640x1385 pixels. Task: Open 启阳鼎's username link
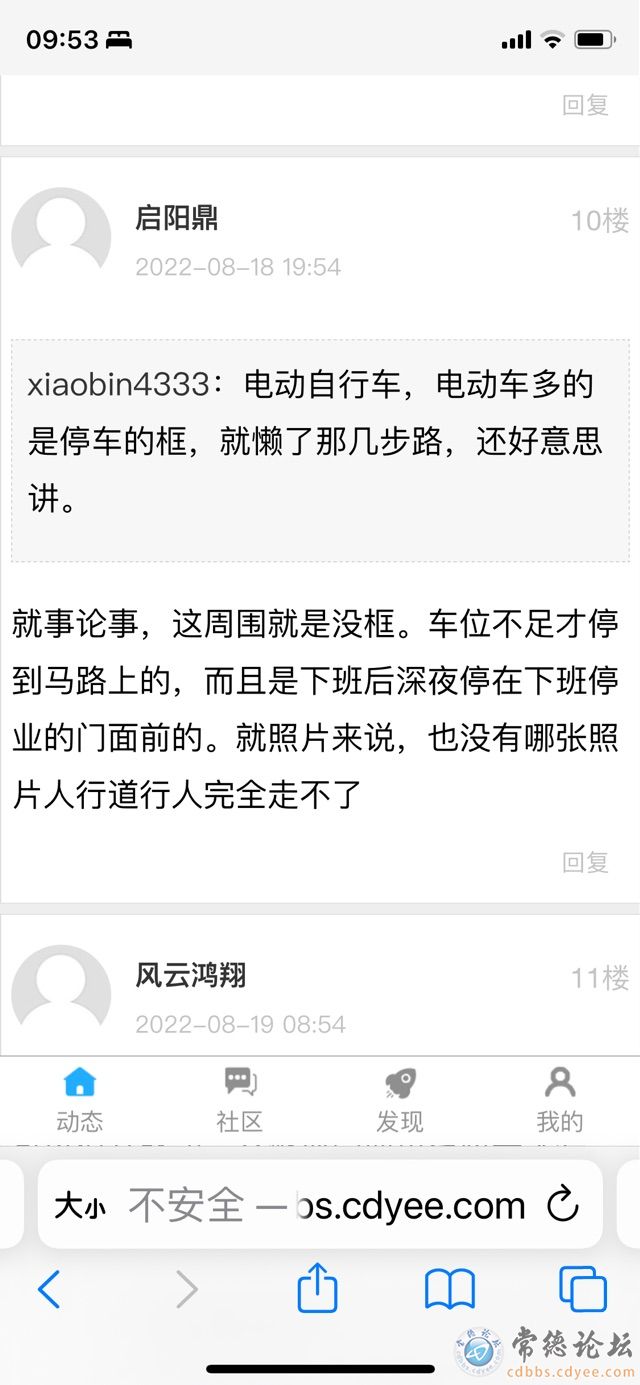pyautogui.click(x=177, y=218)
